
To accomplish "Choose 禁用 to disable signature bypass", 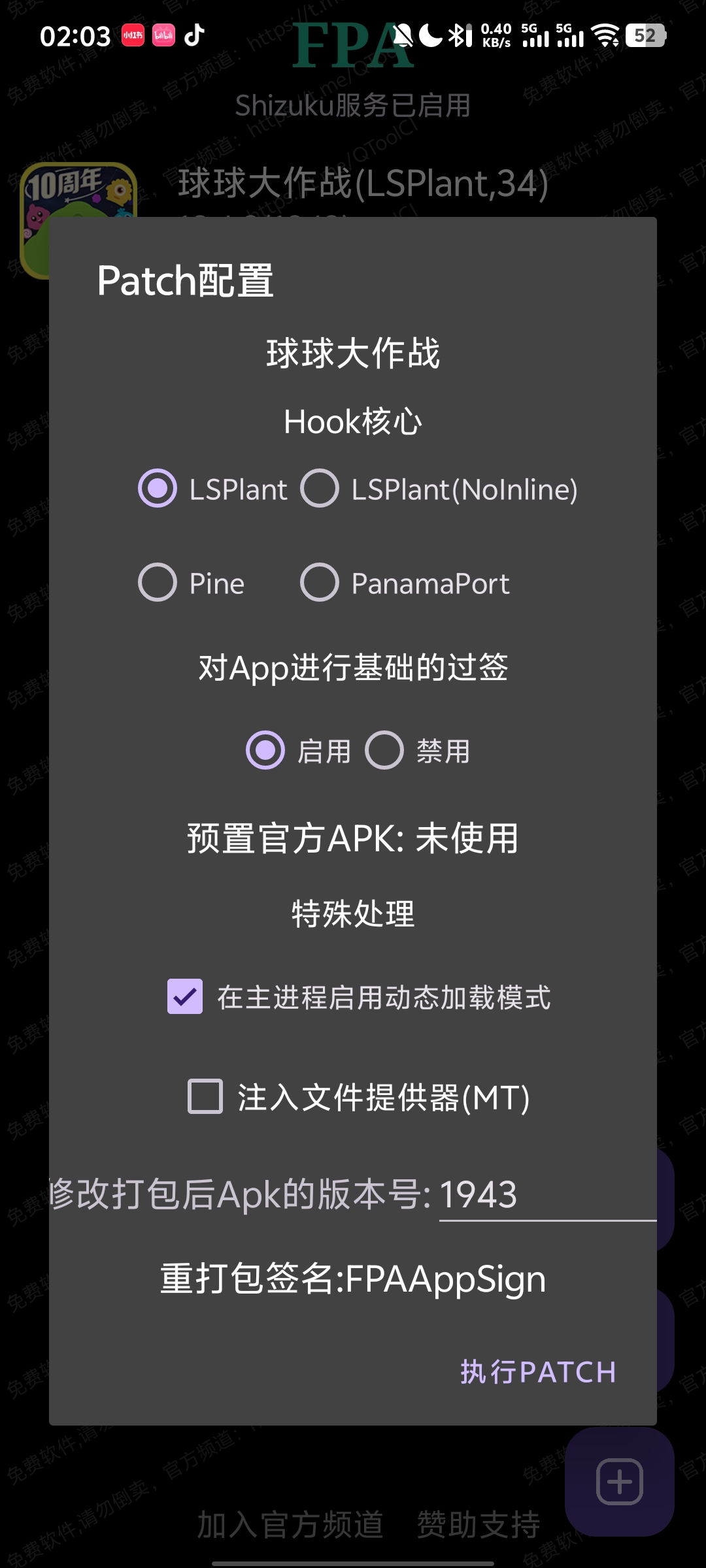I will click(384, 750).
